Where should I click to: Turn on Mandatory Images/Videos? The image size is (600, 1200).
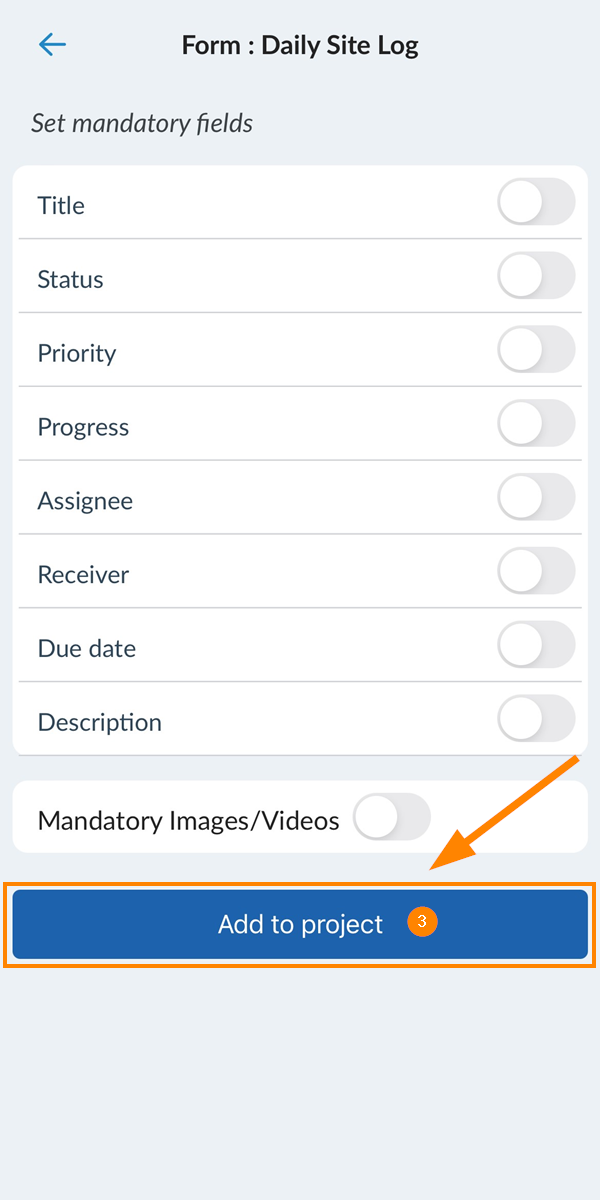[x=392, y=819]
